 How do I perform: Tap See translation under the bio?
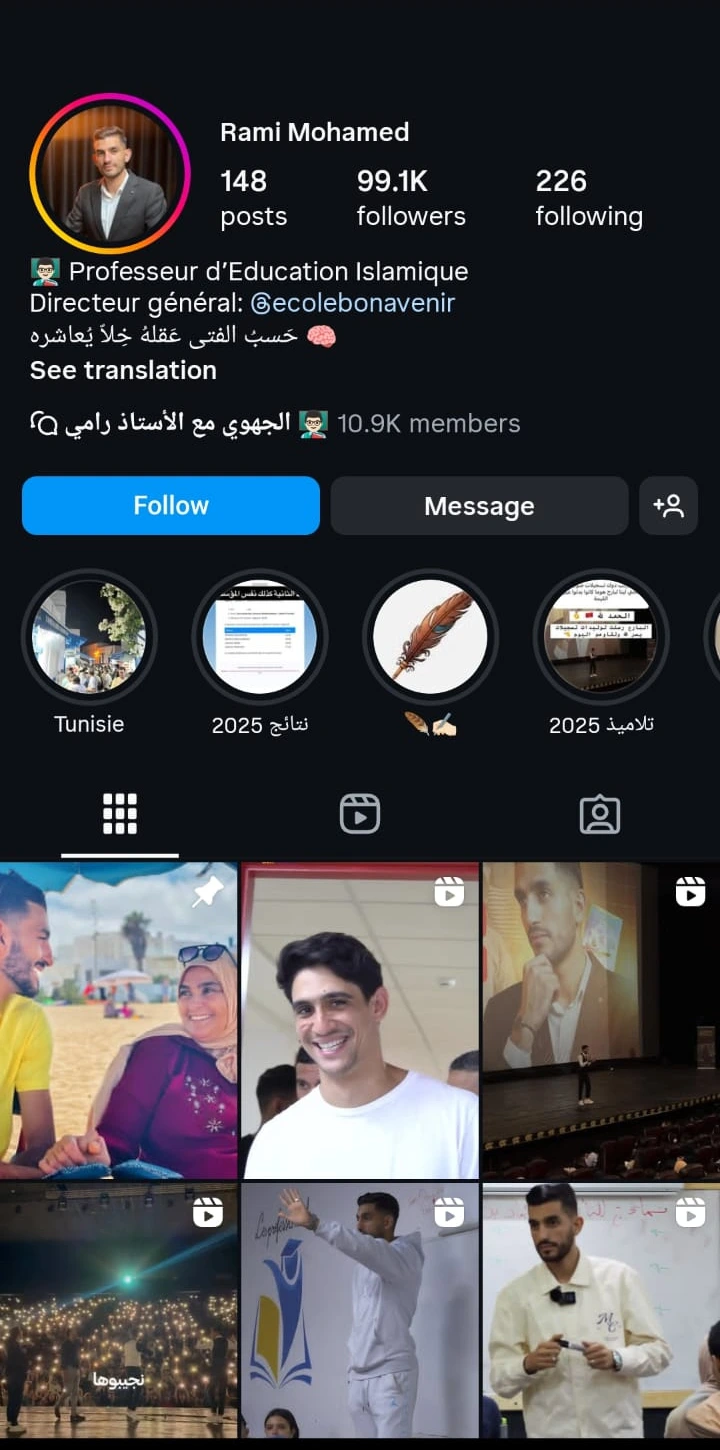pyautogui.click(x=123, y=370)
